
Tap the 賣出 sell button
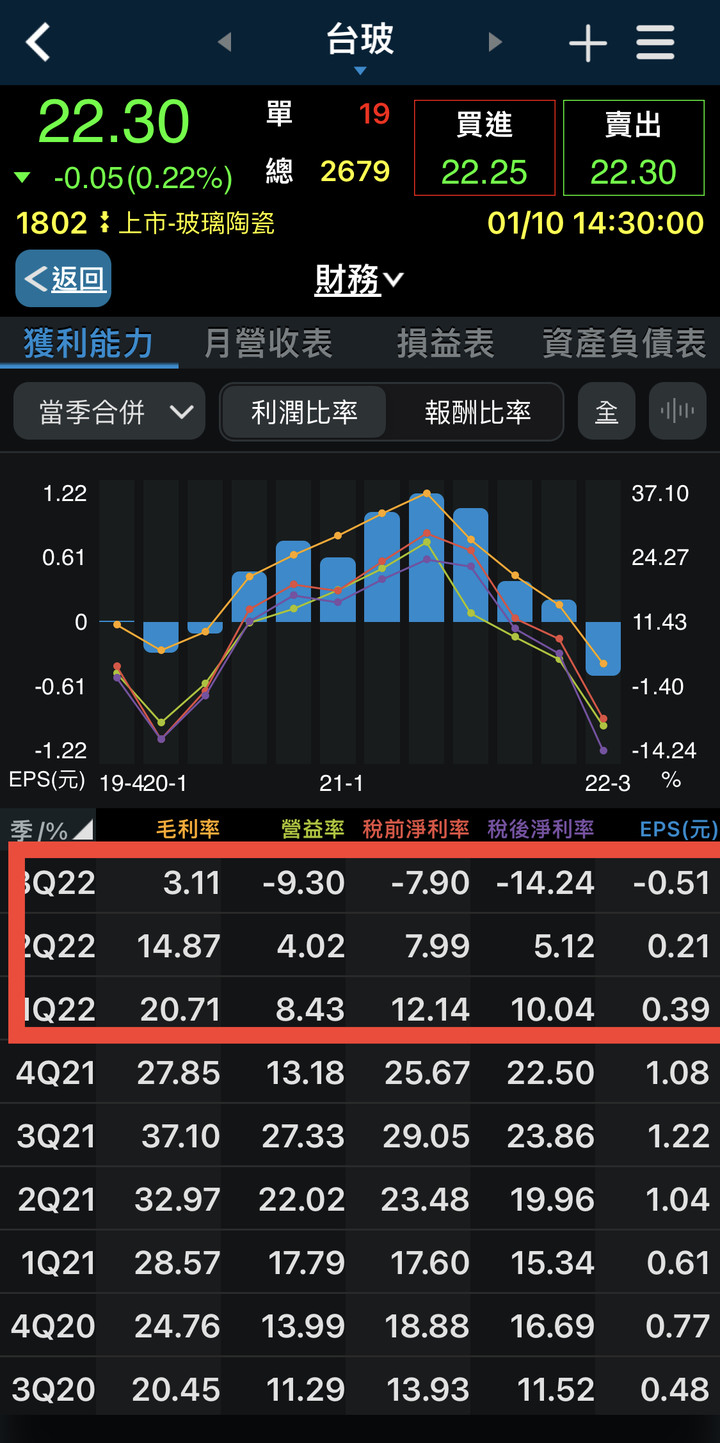(633, 148)
